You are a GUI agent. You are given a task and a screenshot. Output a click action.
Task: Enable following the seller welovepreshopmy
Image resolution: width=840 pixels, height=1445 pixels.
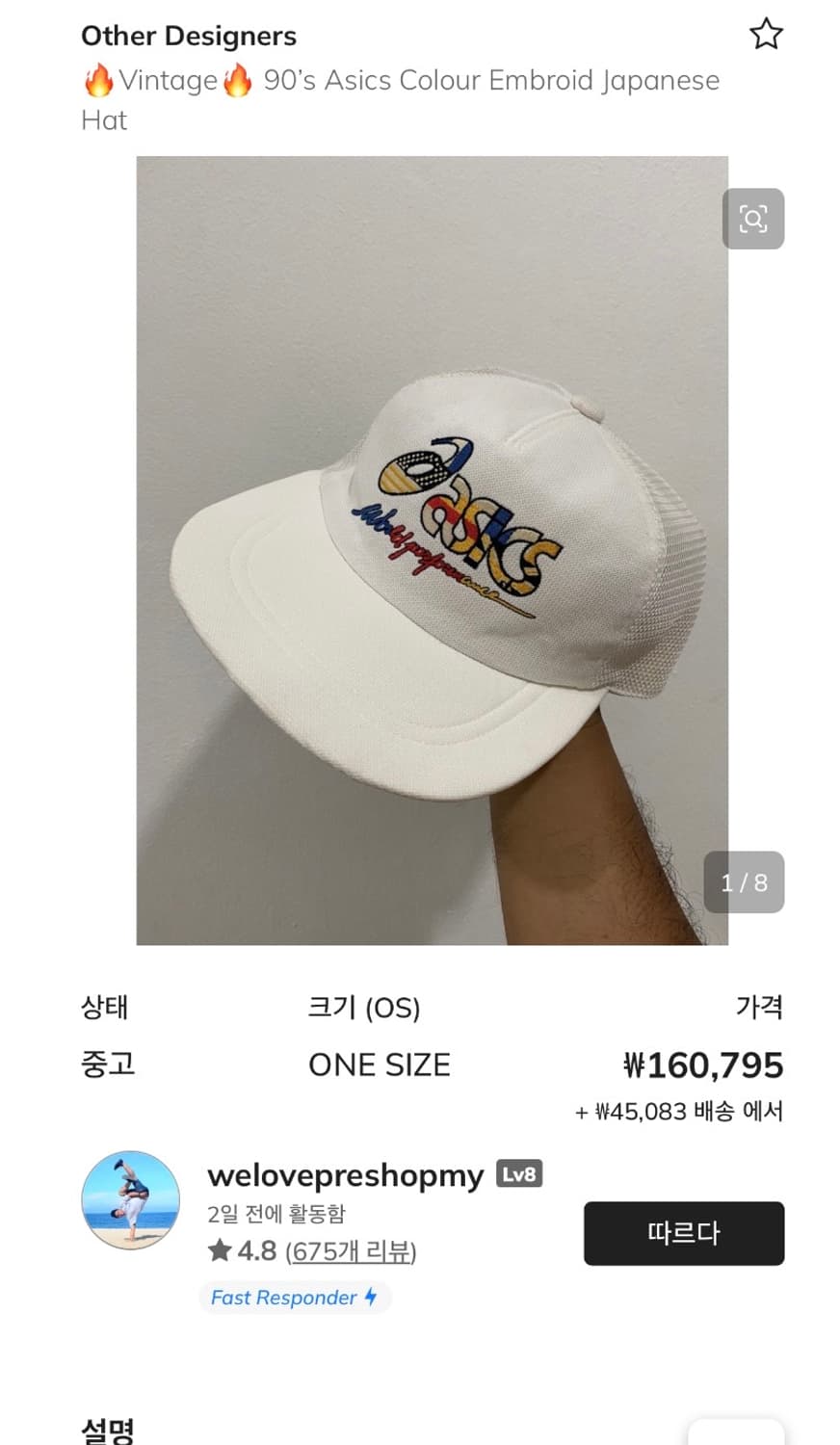pyautogui.click(x=684, y=1233)
